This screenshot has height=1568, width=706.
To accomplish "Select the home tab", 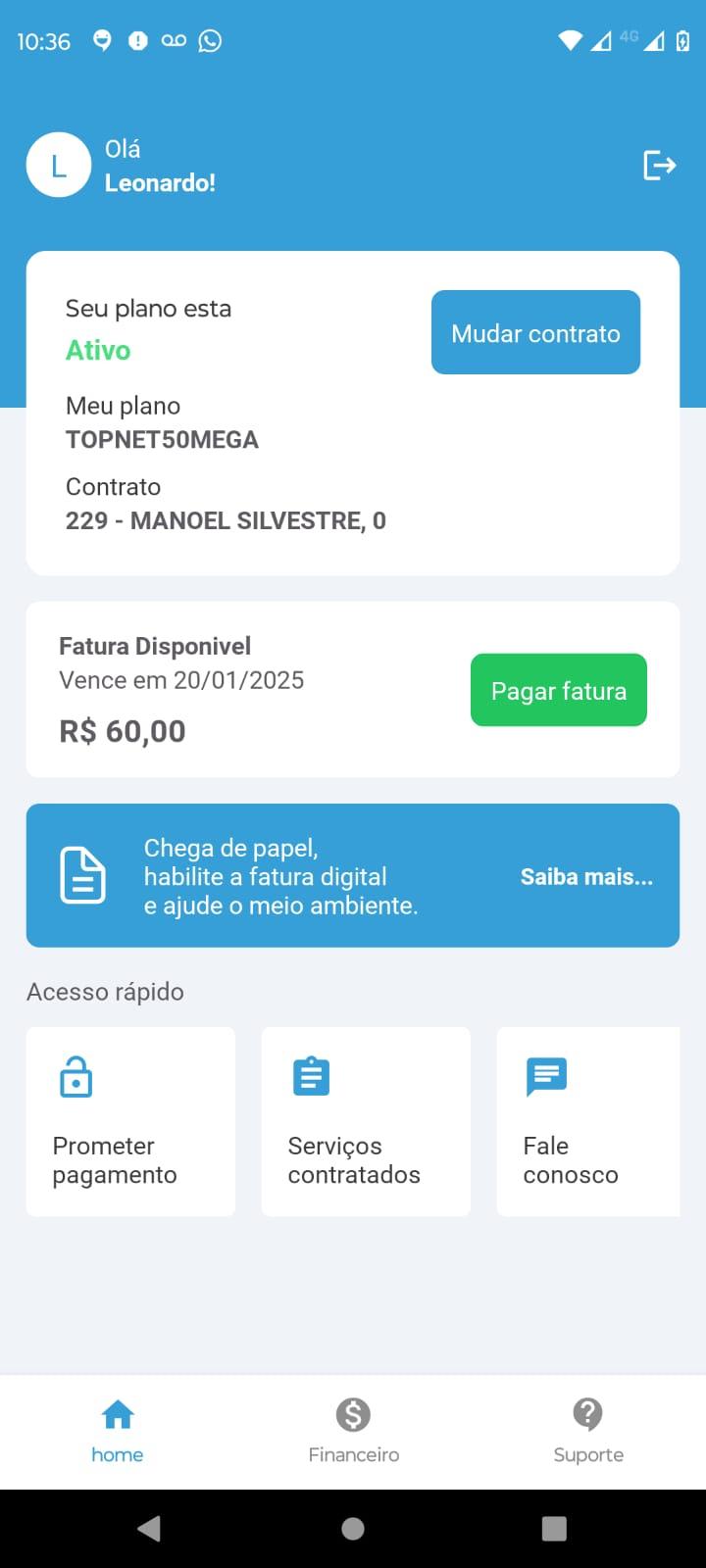I will (x=118, y=1432).
